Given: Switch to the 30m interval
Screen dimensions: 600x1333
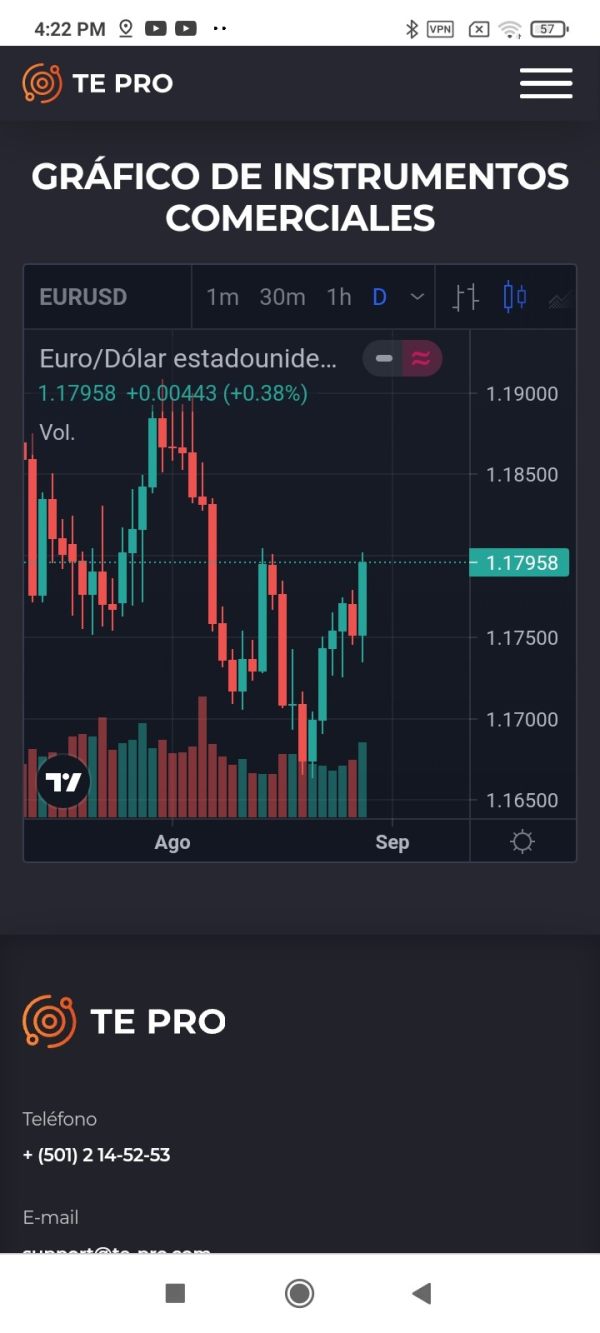Looking at the screenshot, I should pos(282,297).
